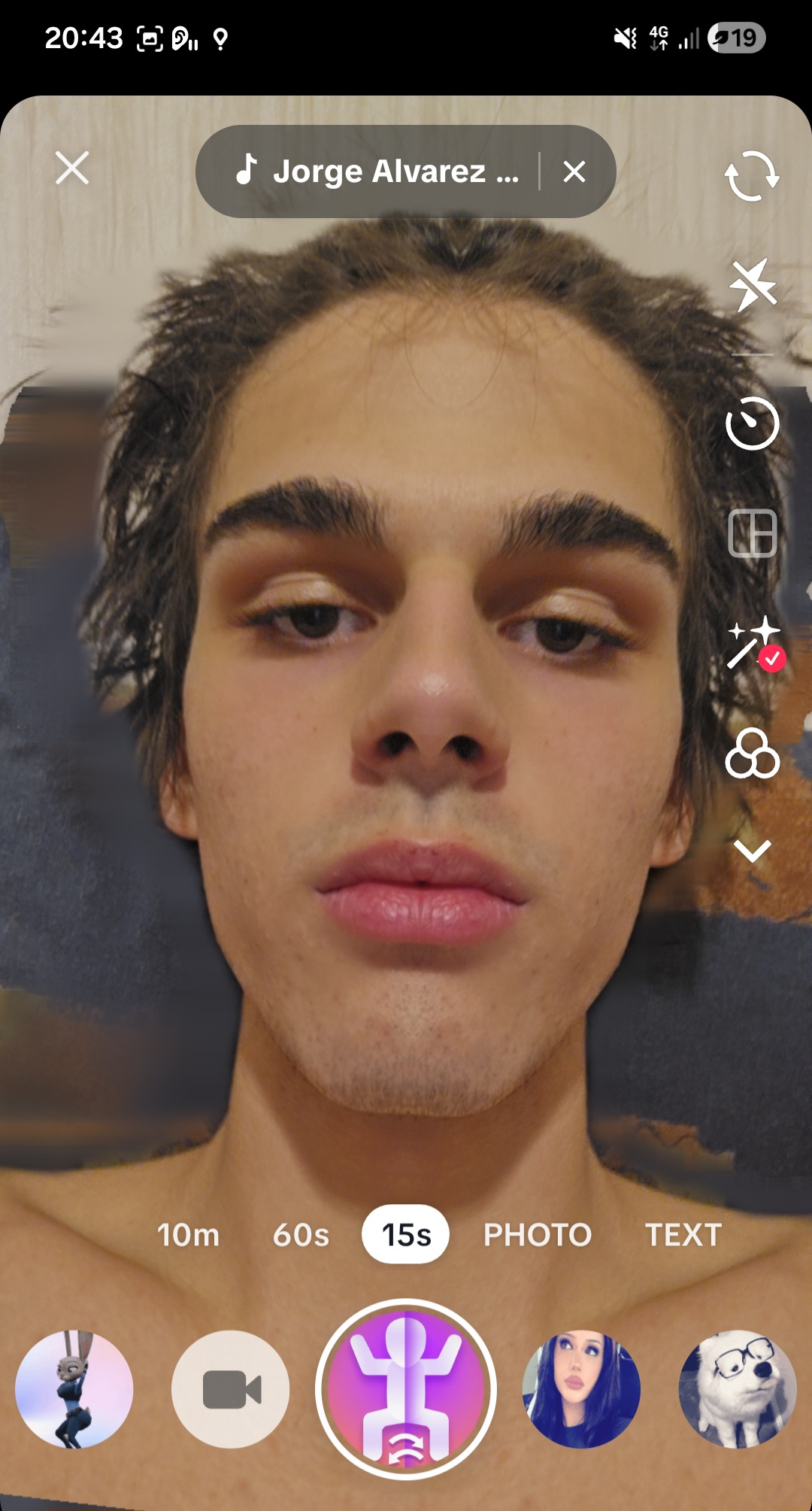
Task: Flip the camera
Action: coord(751,176)
